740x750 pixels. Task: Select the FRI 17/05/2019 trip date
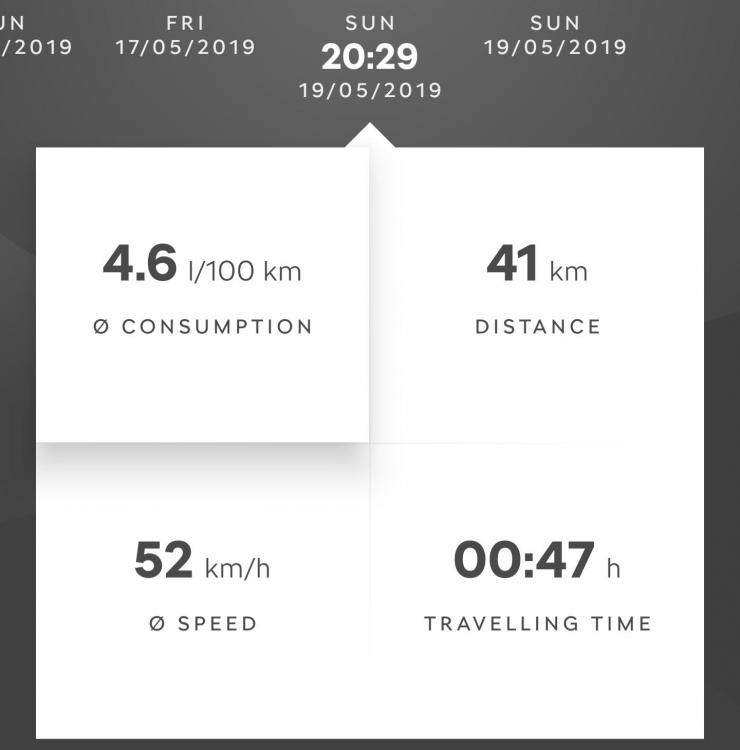point(185,35)
